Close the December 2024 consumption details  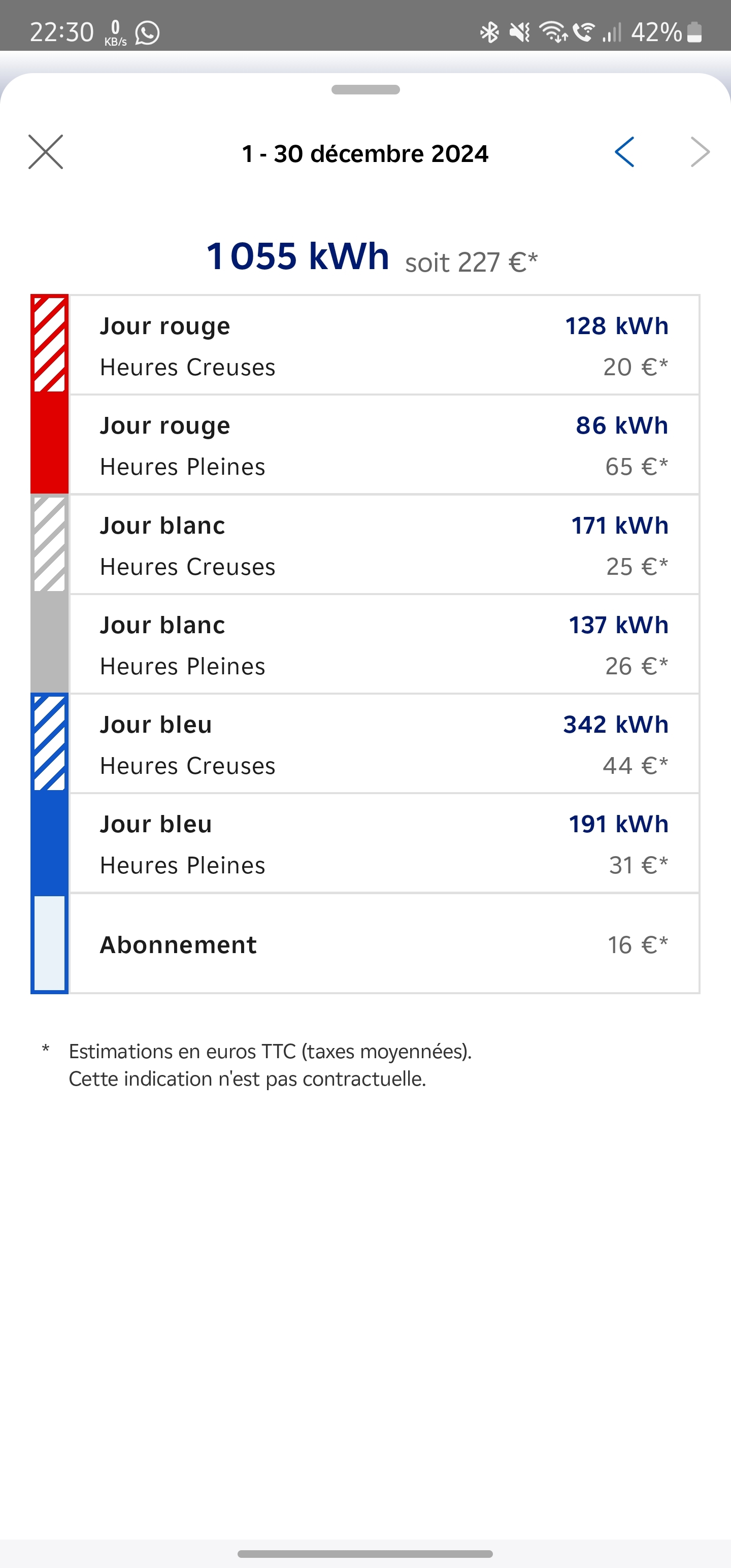46,152
